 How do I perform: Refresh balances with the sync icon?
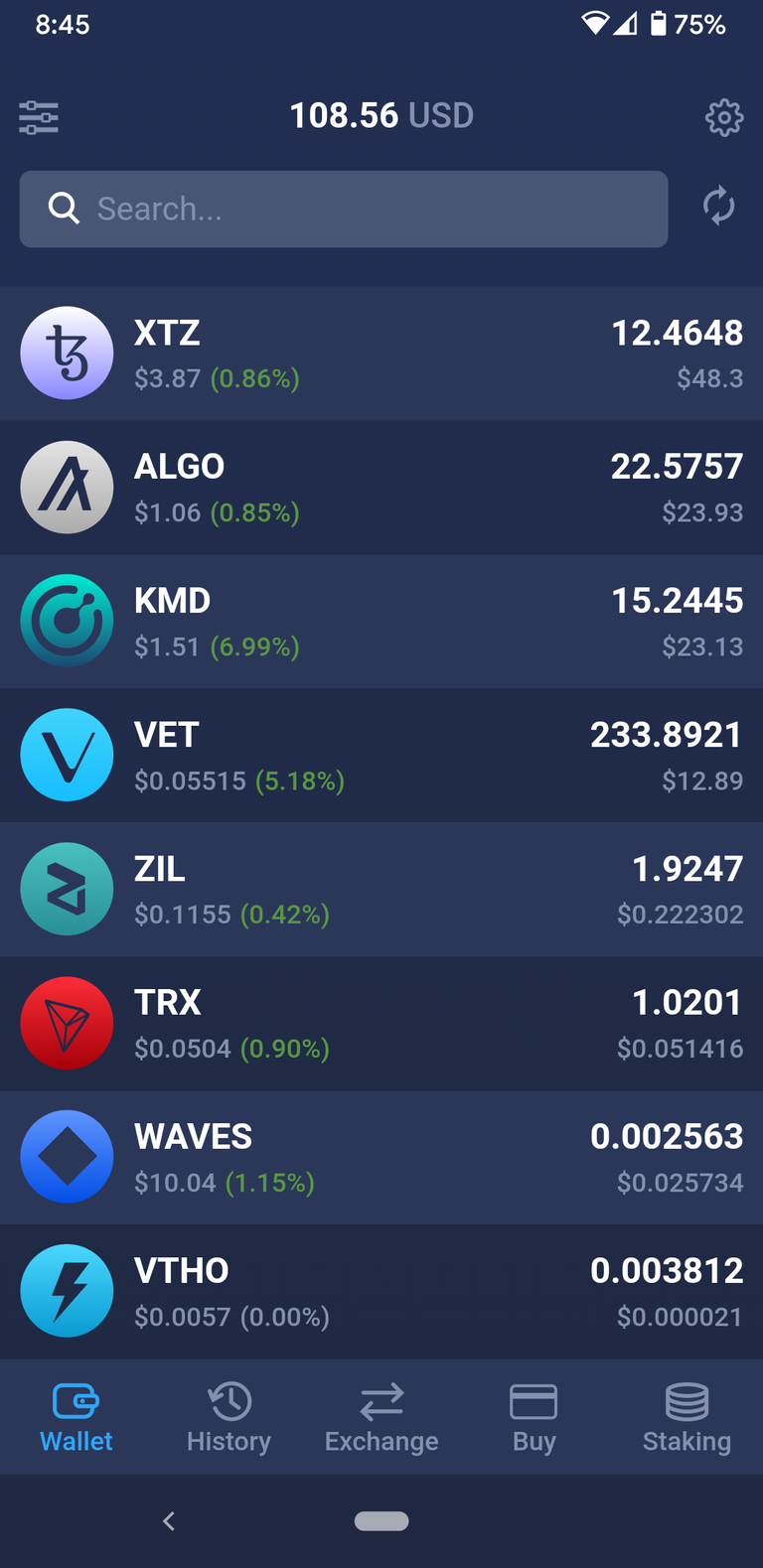(x=718, y=207)
